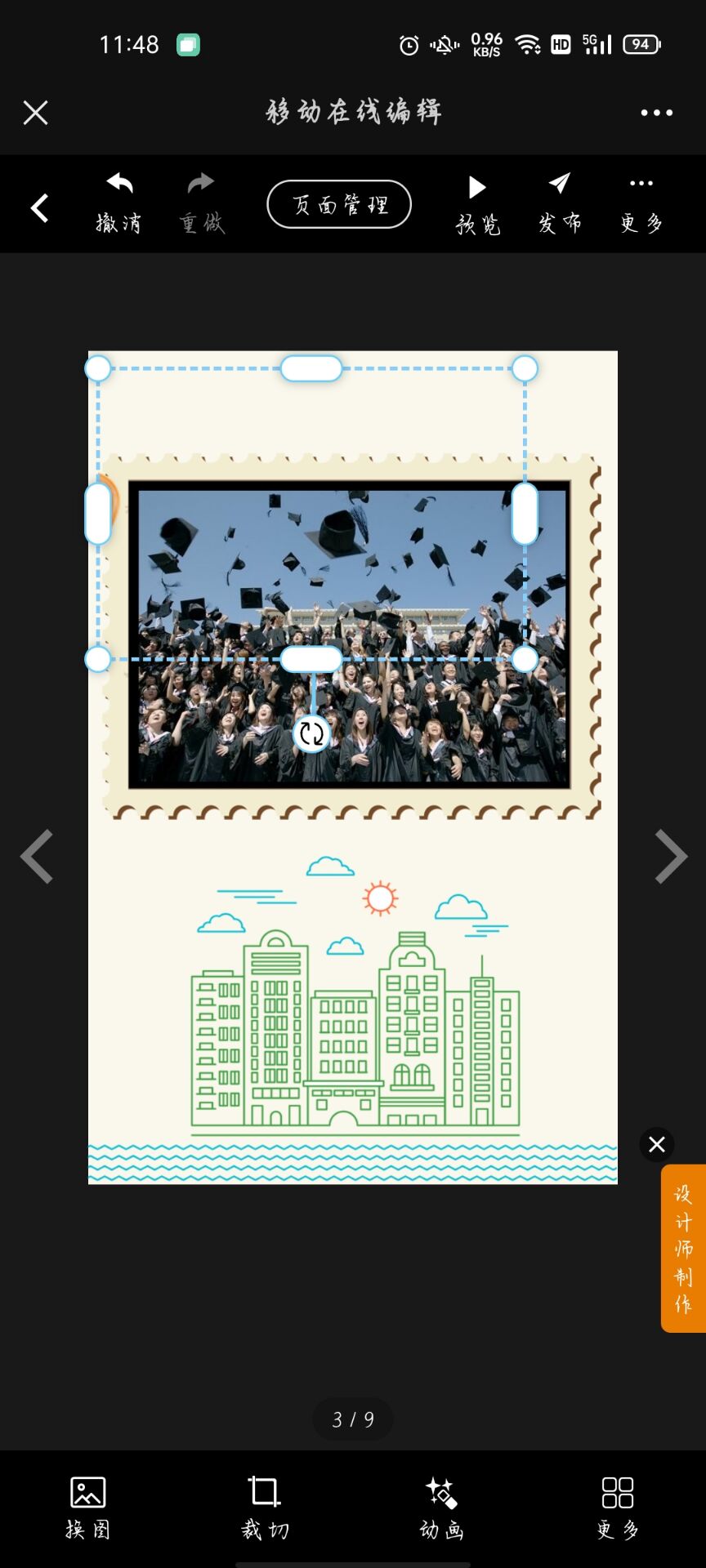
Task: Open the top-right three-dot menu
Action: (x=656, y=113)
